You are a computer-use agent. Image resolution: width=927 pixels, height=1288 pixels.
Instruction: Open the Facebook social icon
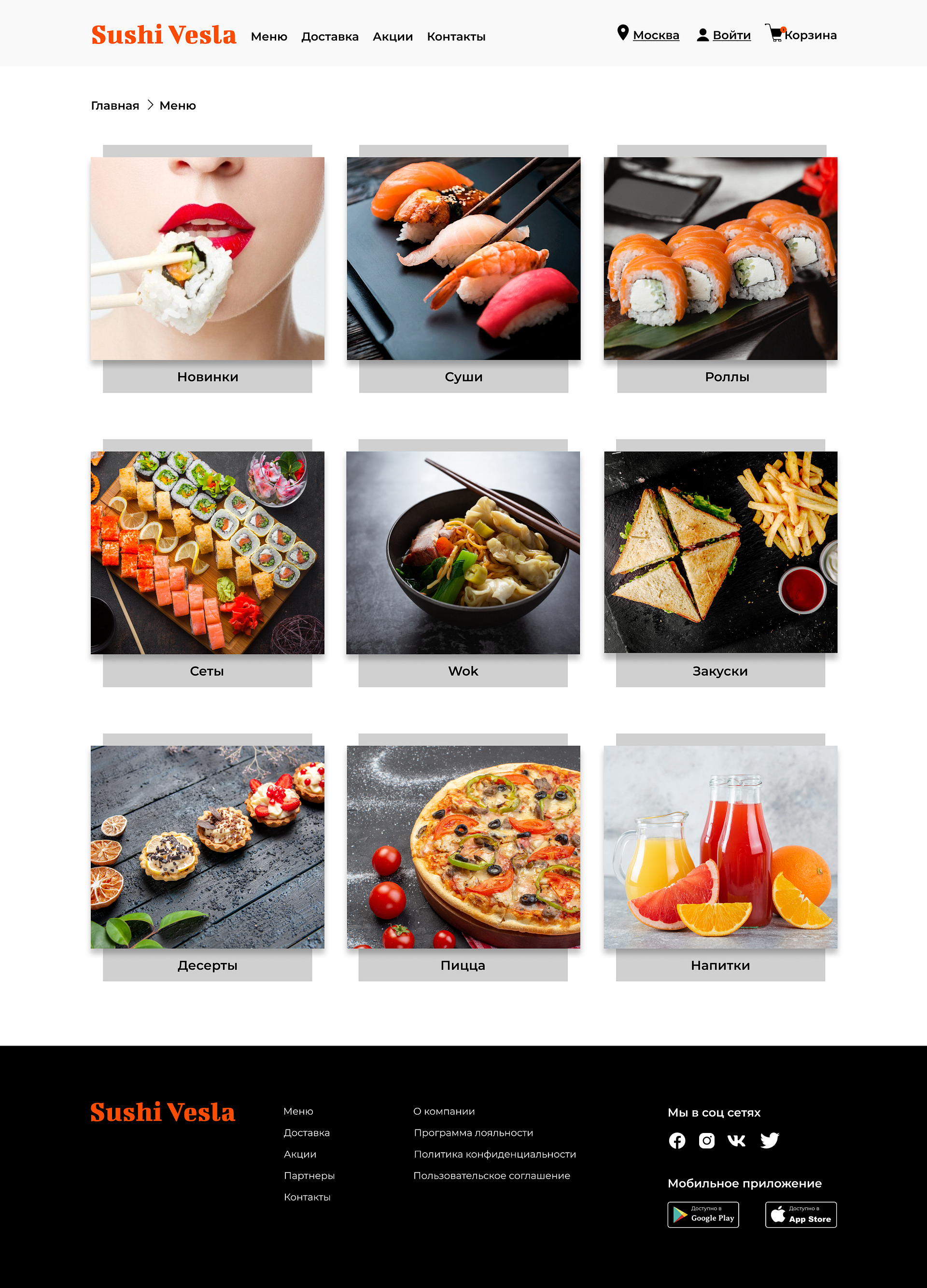[x=676, y=1140]
